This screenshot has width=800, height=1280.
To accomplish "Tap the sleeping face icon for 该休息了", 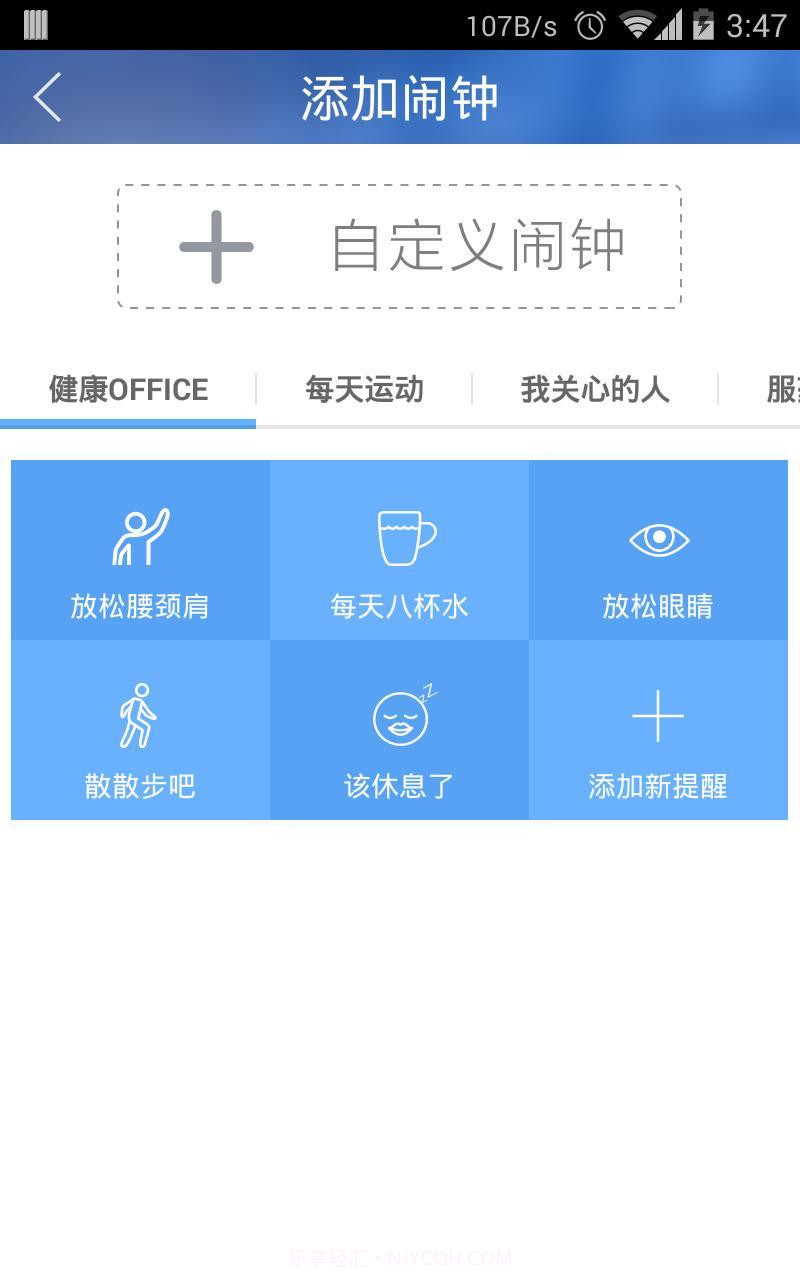I will 402,715.
